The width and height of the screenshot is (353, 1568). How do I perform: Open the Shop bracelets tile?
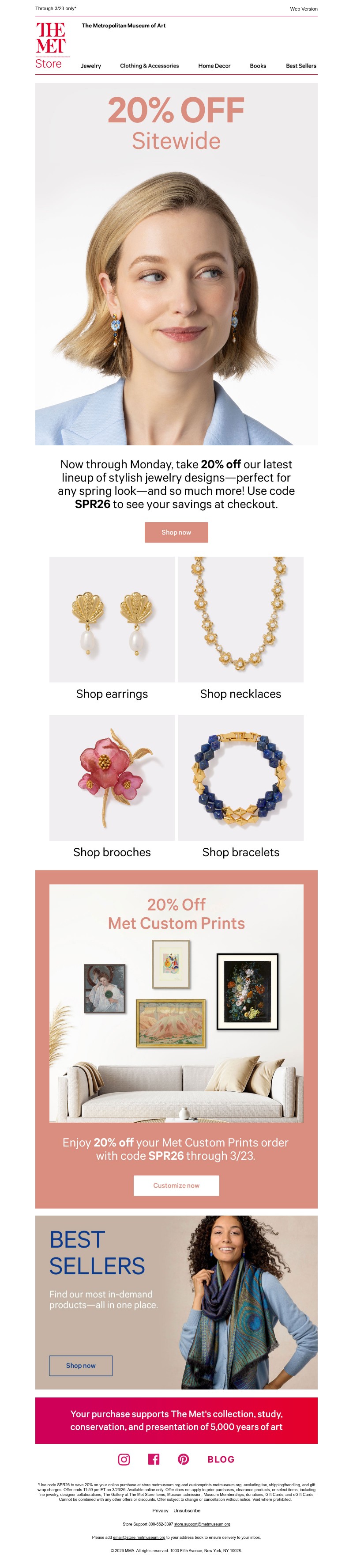240,785
